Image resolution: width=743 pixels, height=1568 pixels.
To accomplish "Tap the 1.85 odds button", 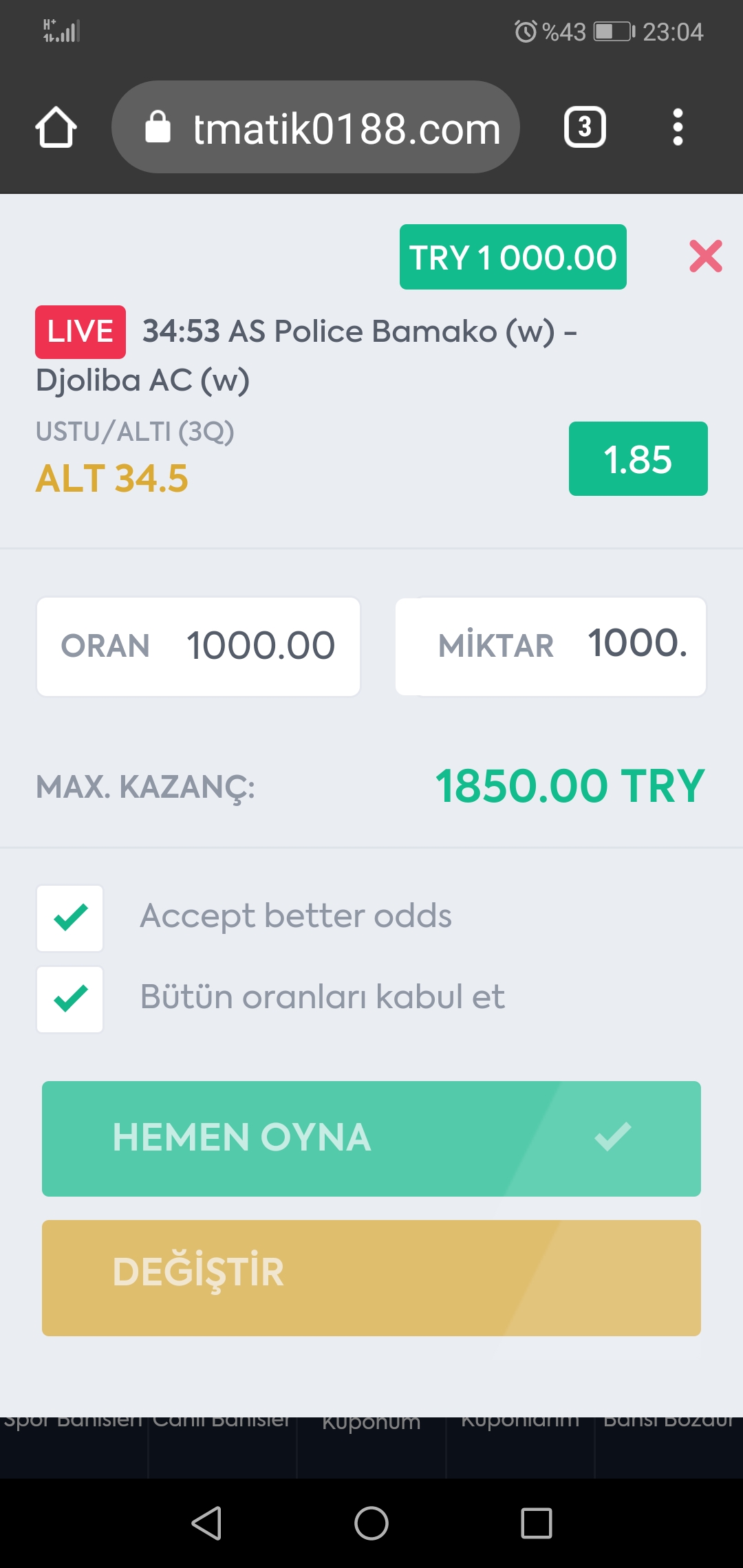I will 638,459.
